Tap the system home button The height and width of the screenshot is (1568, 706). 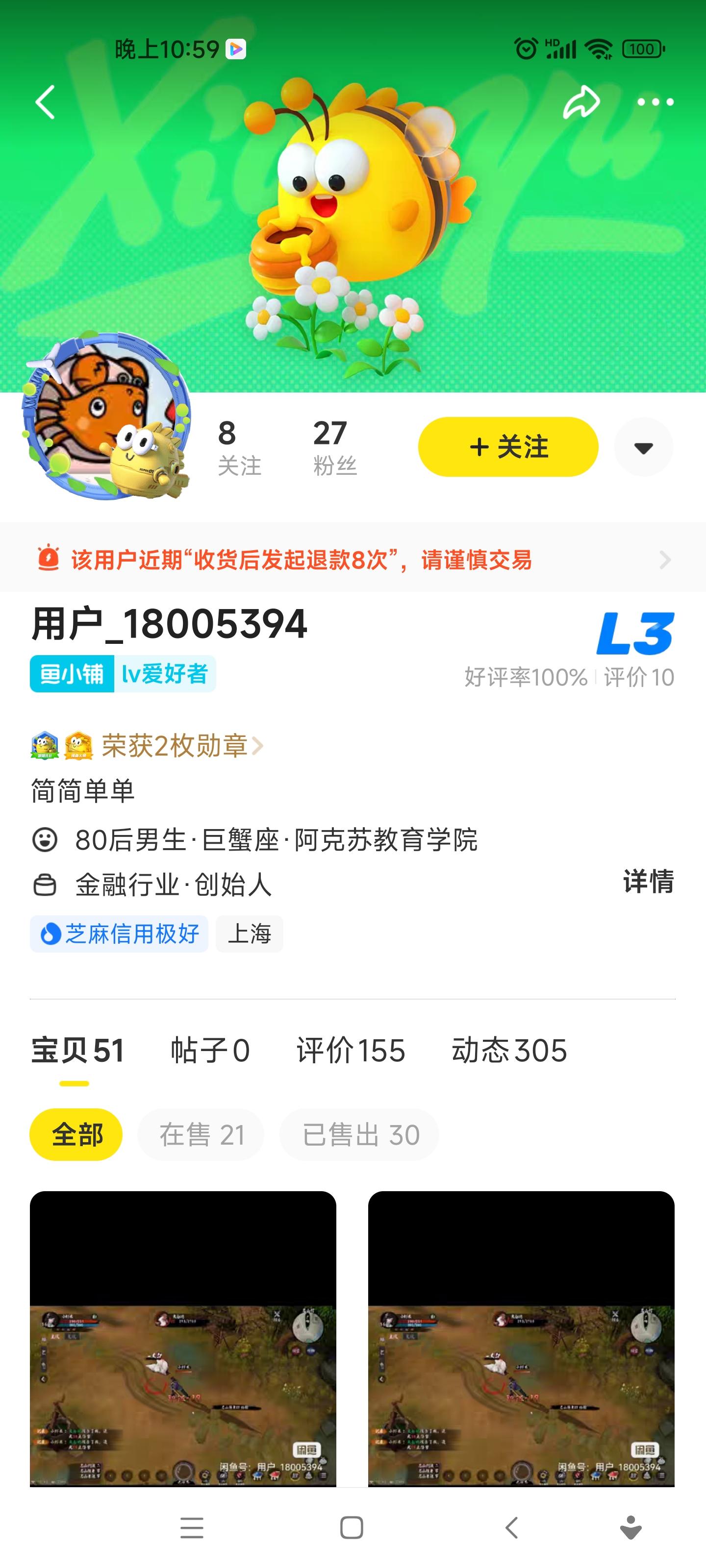[x=352, y=1527]
